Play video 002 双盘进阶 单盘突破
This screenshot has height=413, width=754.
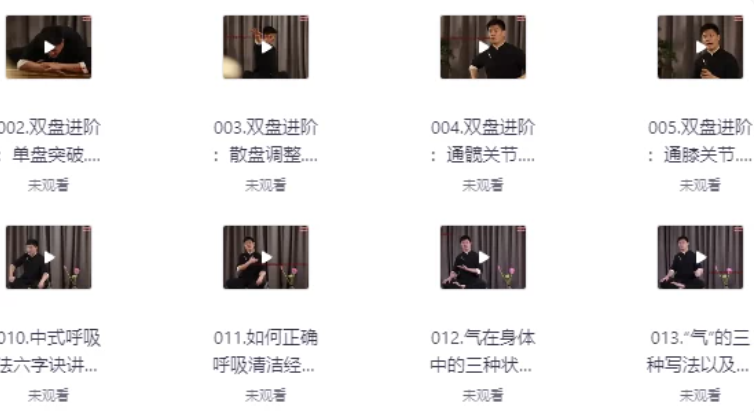click(49, 47)
